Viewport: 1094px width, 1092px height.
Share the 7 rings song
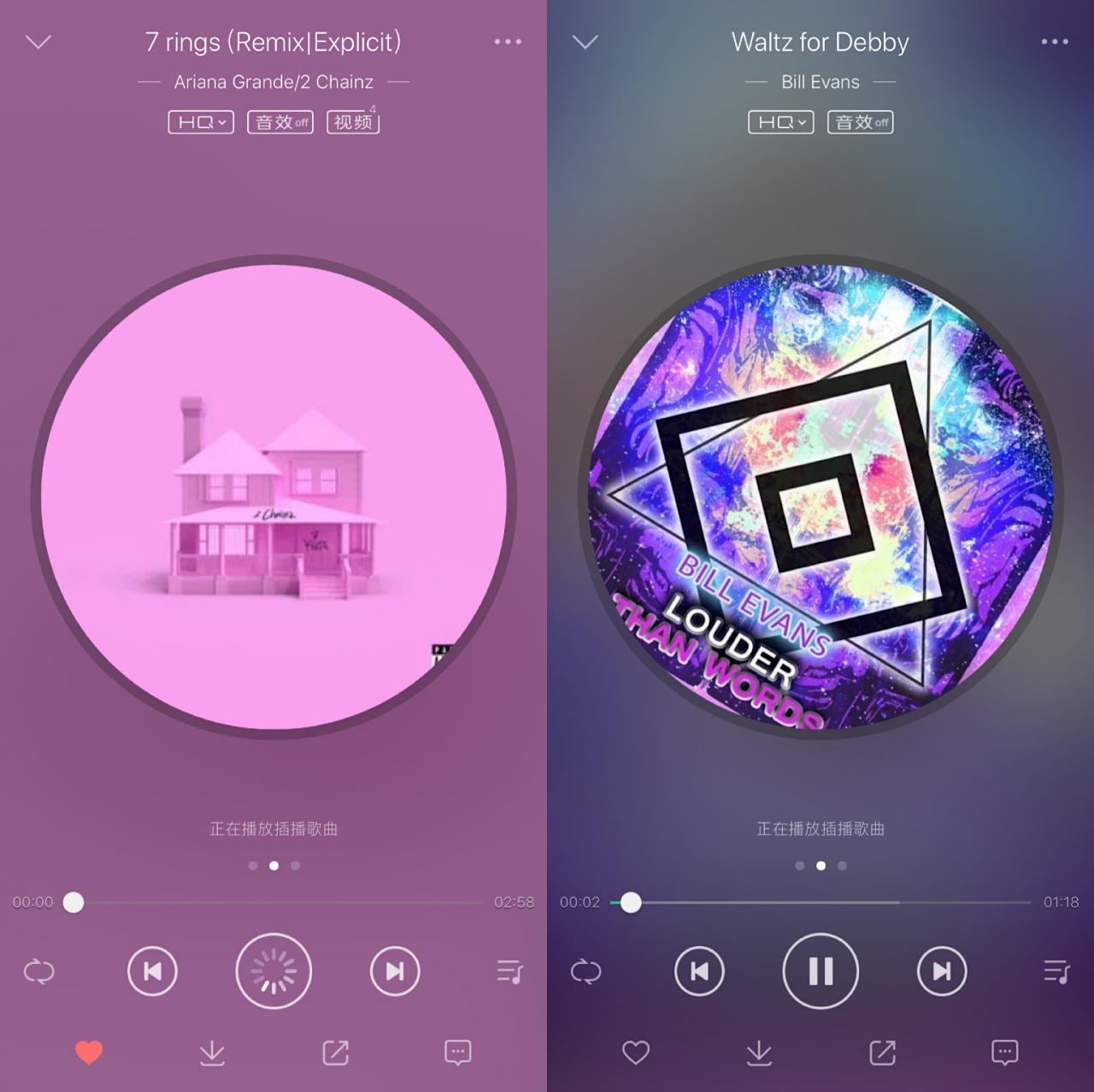335,1053
